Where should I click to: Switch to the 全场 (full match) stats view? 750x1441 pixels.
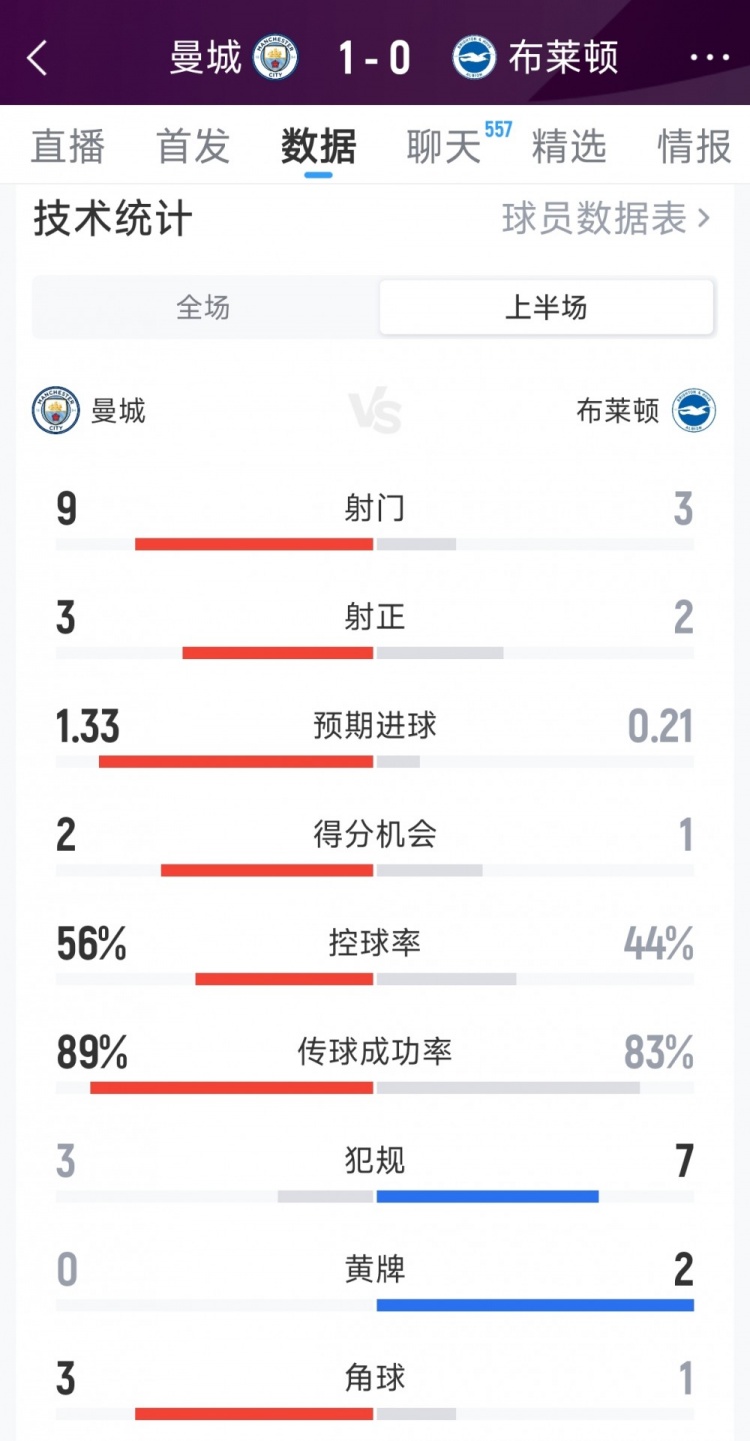pos(203,308)
